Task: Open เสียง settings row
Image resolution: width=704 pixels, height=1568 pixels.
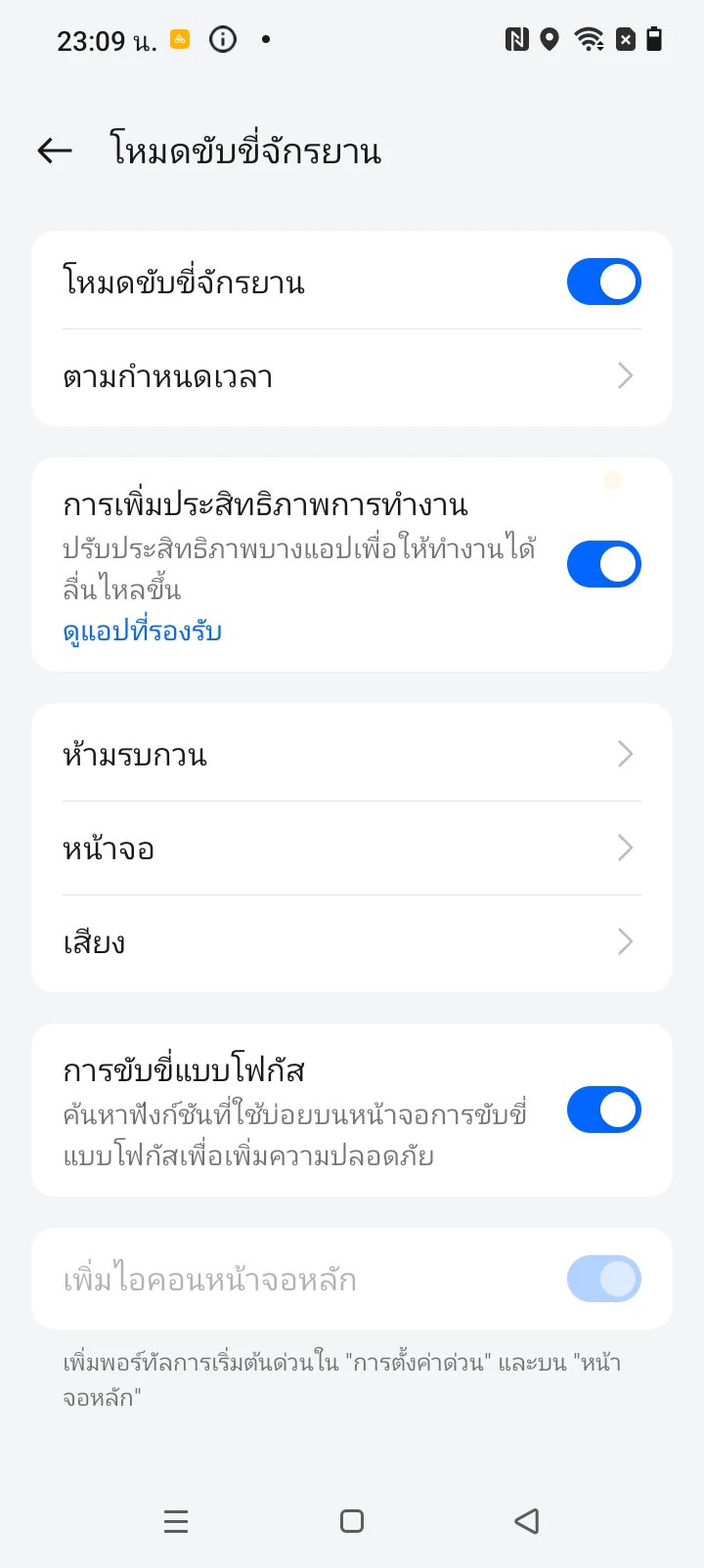Action: pos(352,942)
